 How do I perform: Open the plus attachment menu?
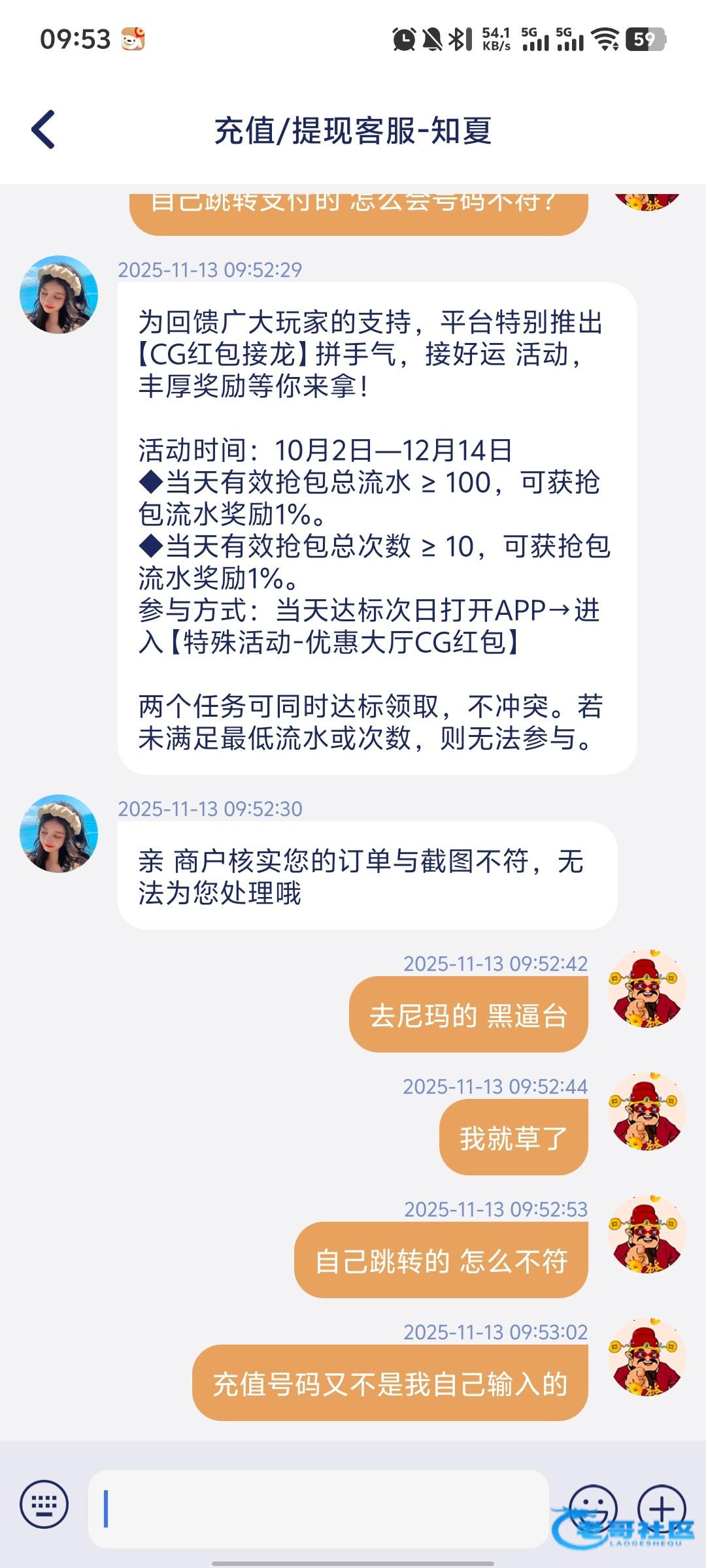(x=662, y=1507)
